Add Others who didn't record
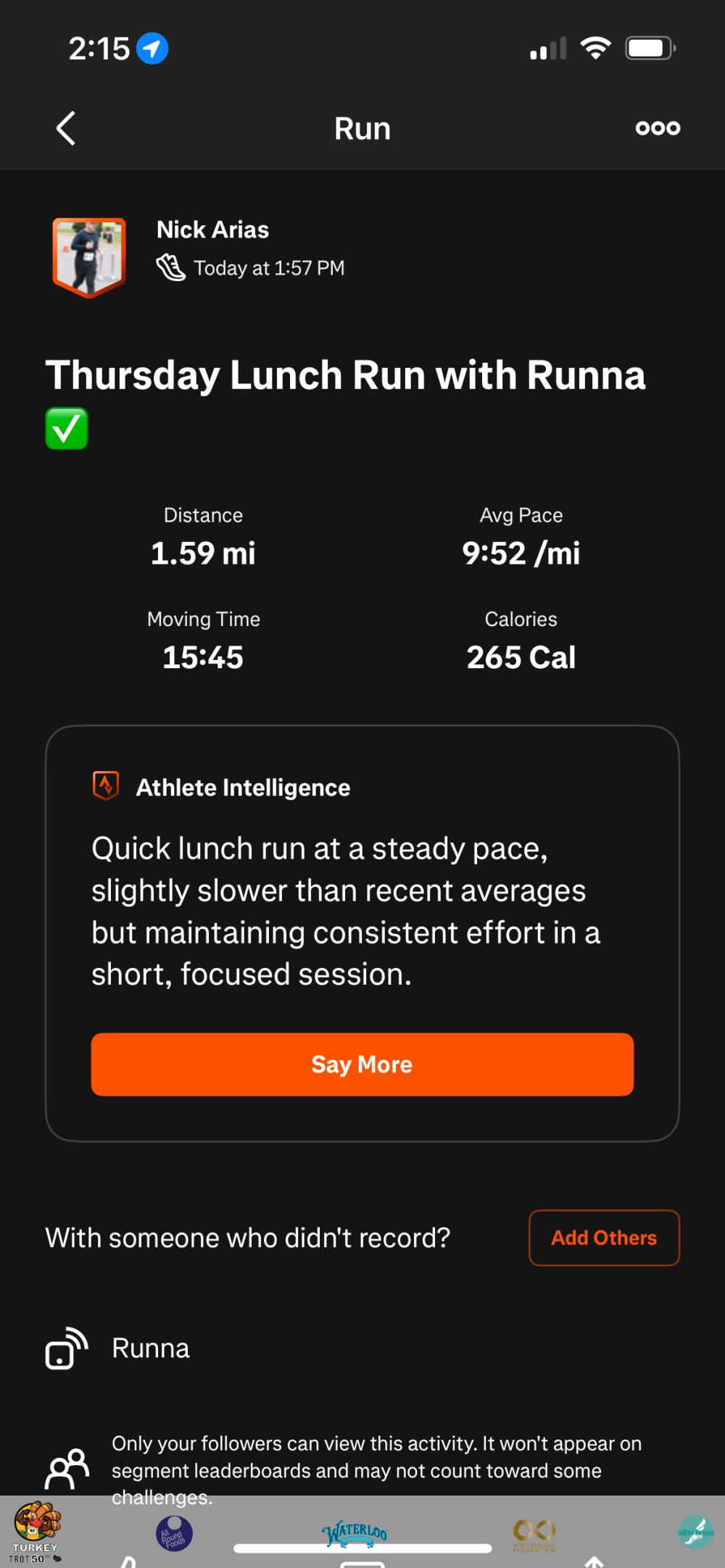 (603, 1238)
